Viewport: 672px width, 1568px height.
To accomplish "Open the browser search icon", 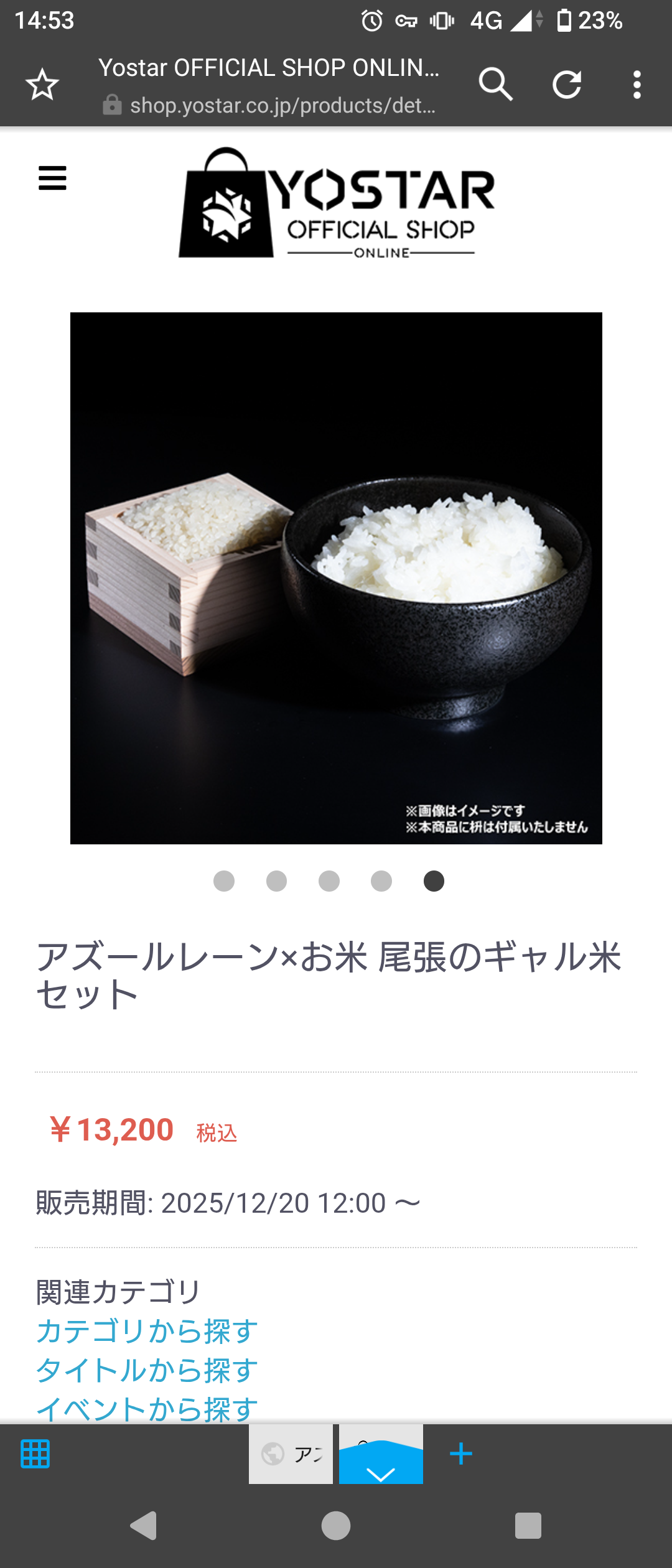I will click(495, 84).
